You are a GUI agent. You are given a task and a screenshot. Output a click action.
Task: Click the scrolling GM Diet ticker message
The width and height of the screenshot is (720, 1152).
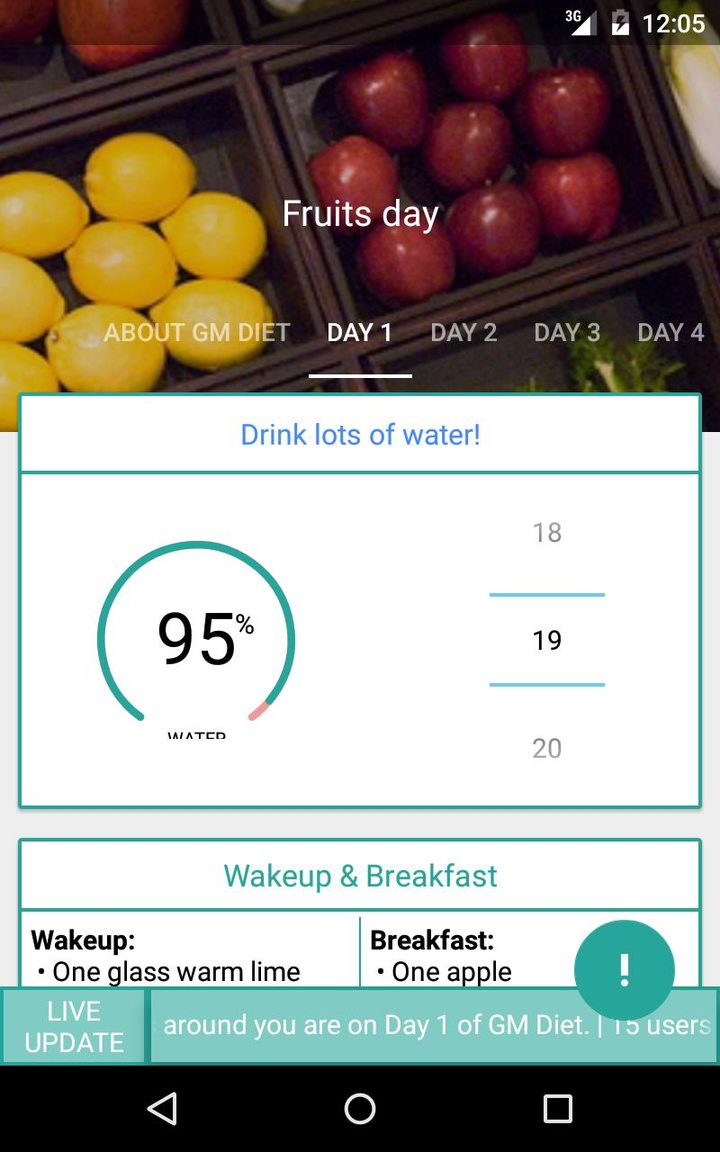[x=435, y=1024]
